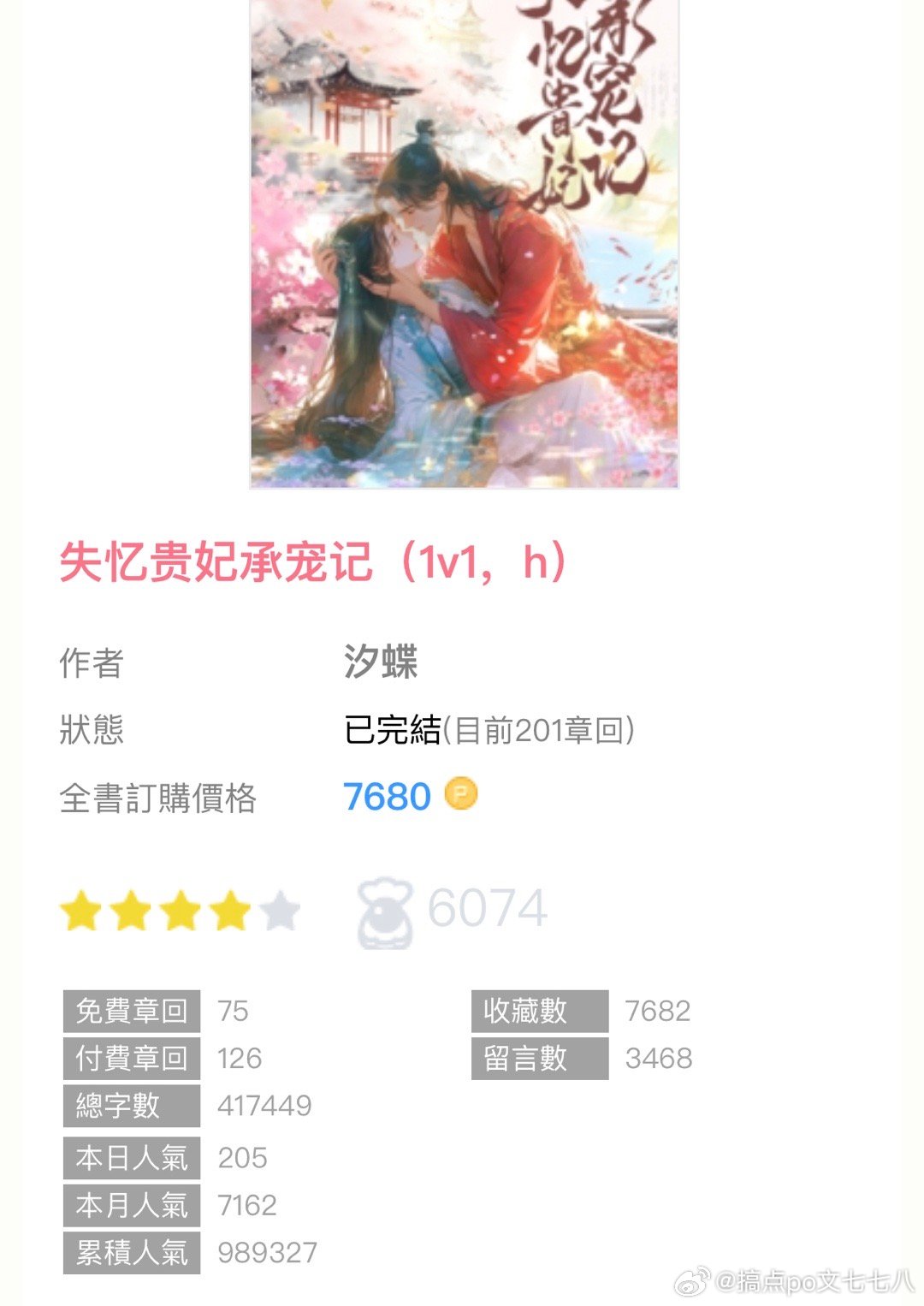Open author 汐蝶's page
This screenshot has width=924, height=1306.
tap(381, 662)
